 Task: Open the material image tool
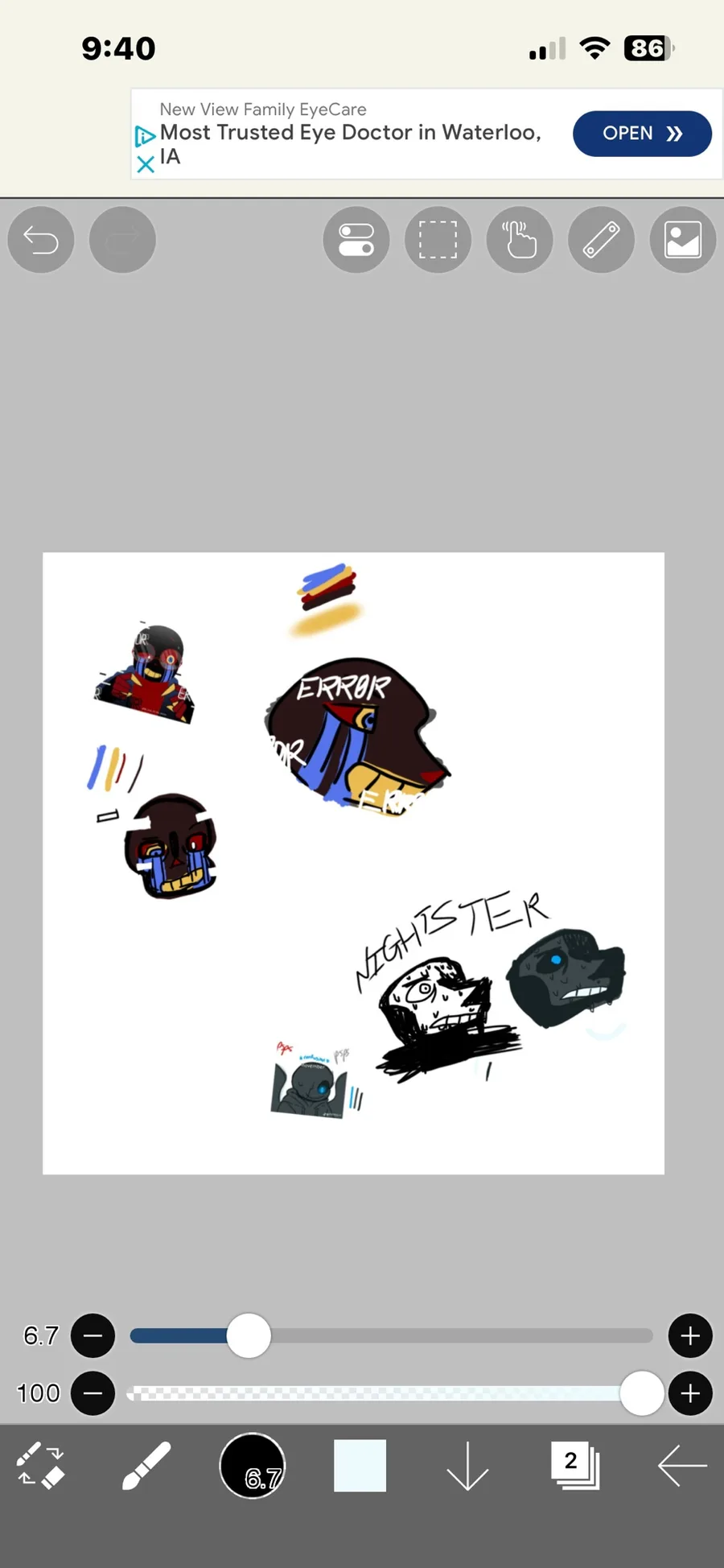[683, 240]
